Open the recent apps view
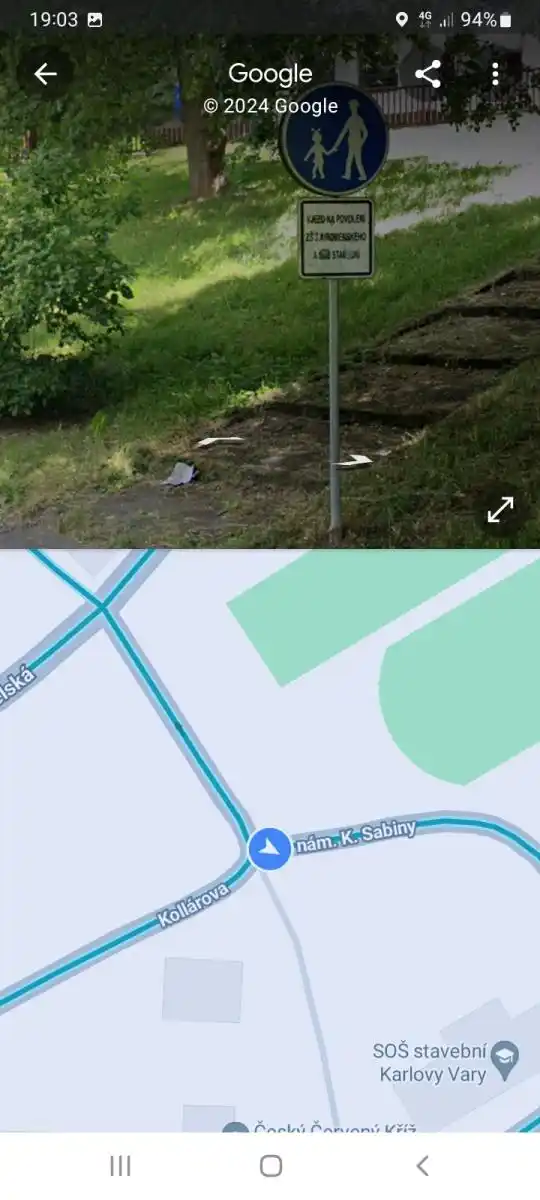 click(x=120, y=1166)
